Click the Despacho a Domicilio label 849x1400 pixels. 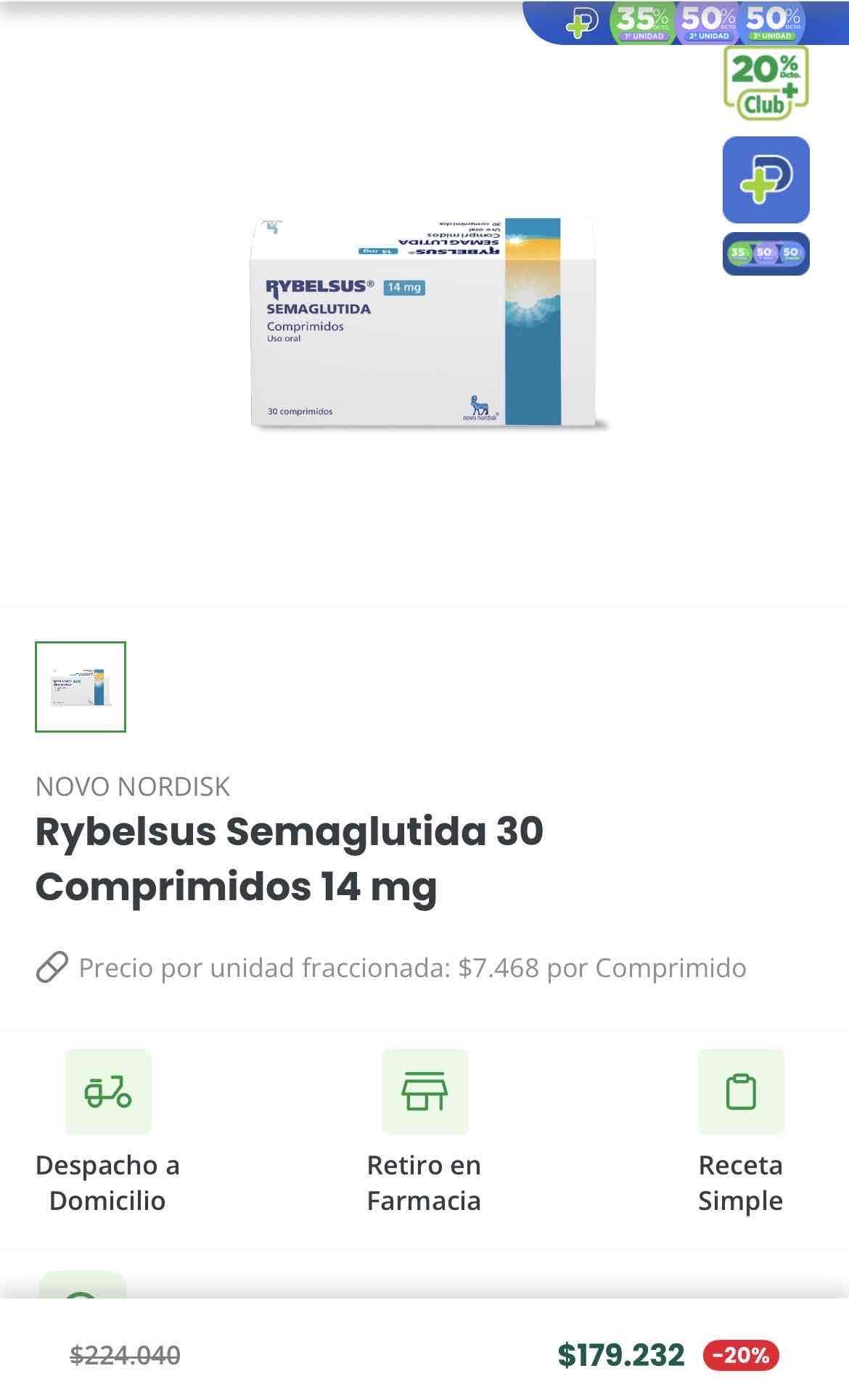pyautogui.click(x=107, y=1184)
